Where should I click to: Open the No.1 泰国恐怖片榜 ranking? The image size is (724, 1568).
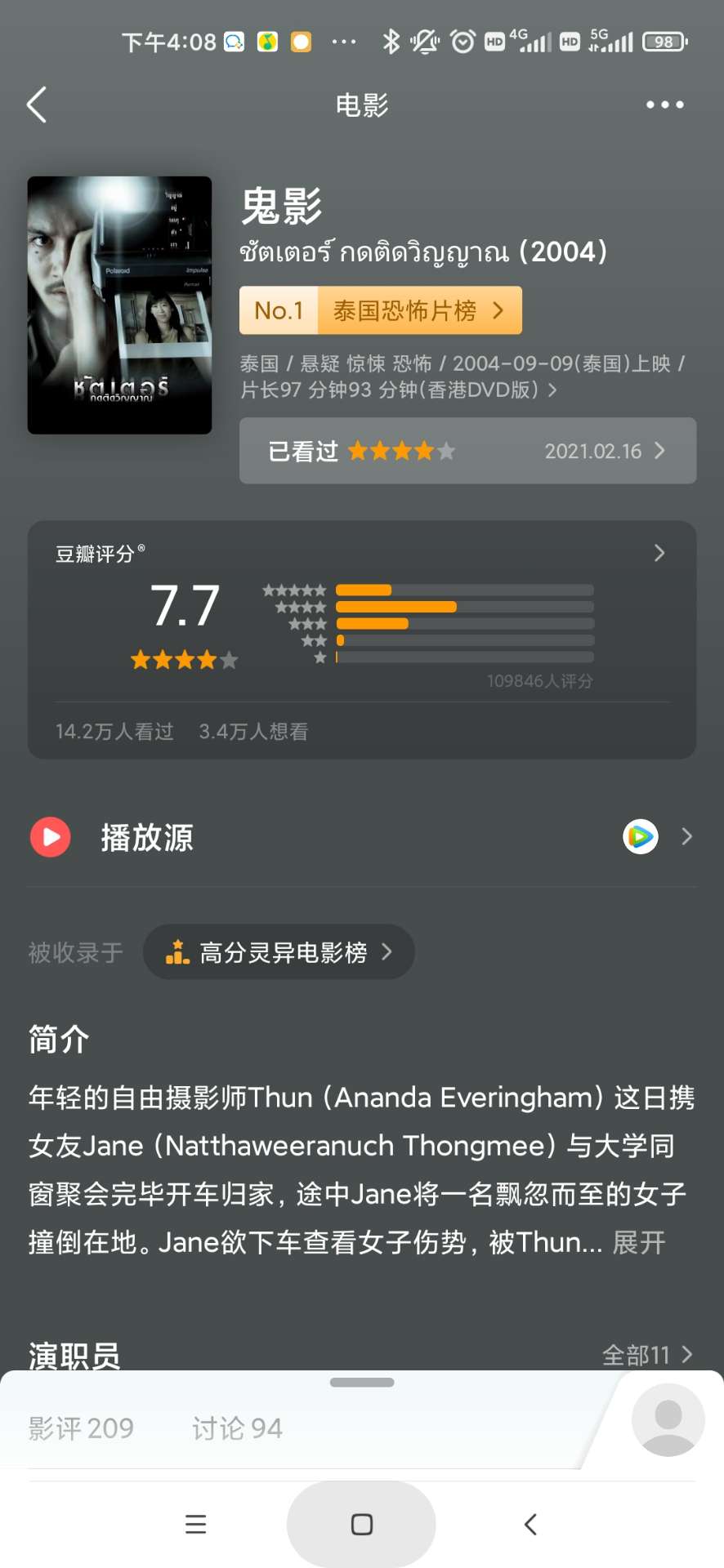[380, 310]
